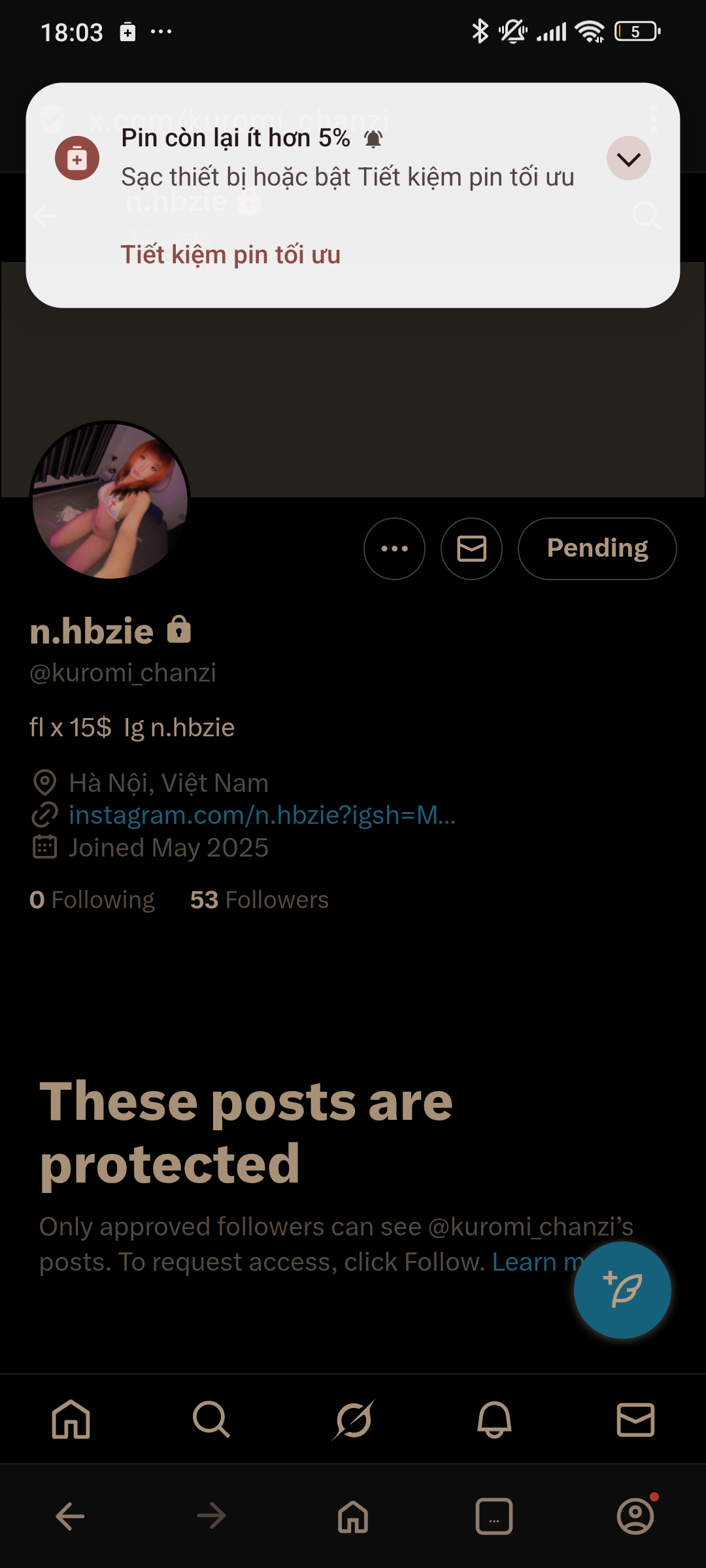Screen dimensions: 706x1568
Task: Open the Notifications tab
Action: pyautogui.click(x=494, y=1420)
